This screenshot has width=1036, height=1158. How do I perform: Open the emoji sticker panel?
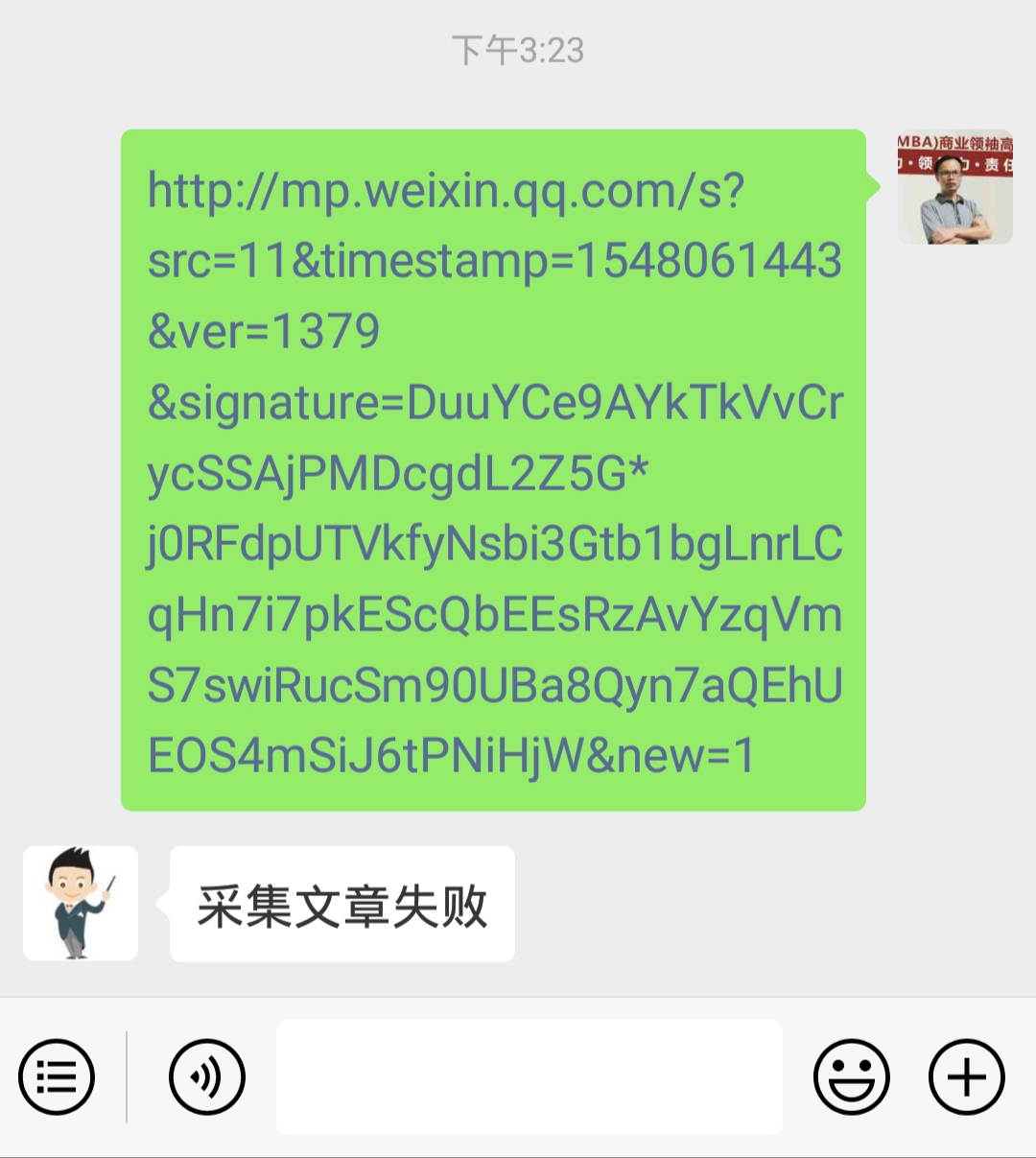coord(851,1076)
